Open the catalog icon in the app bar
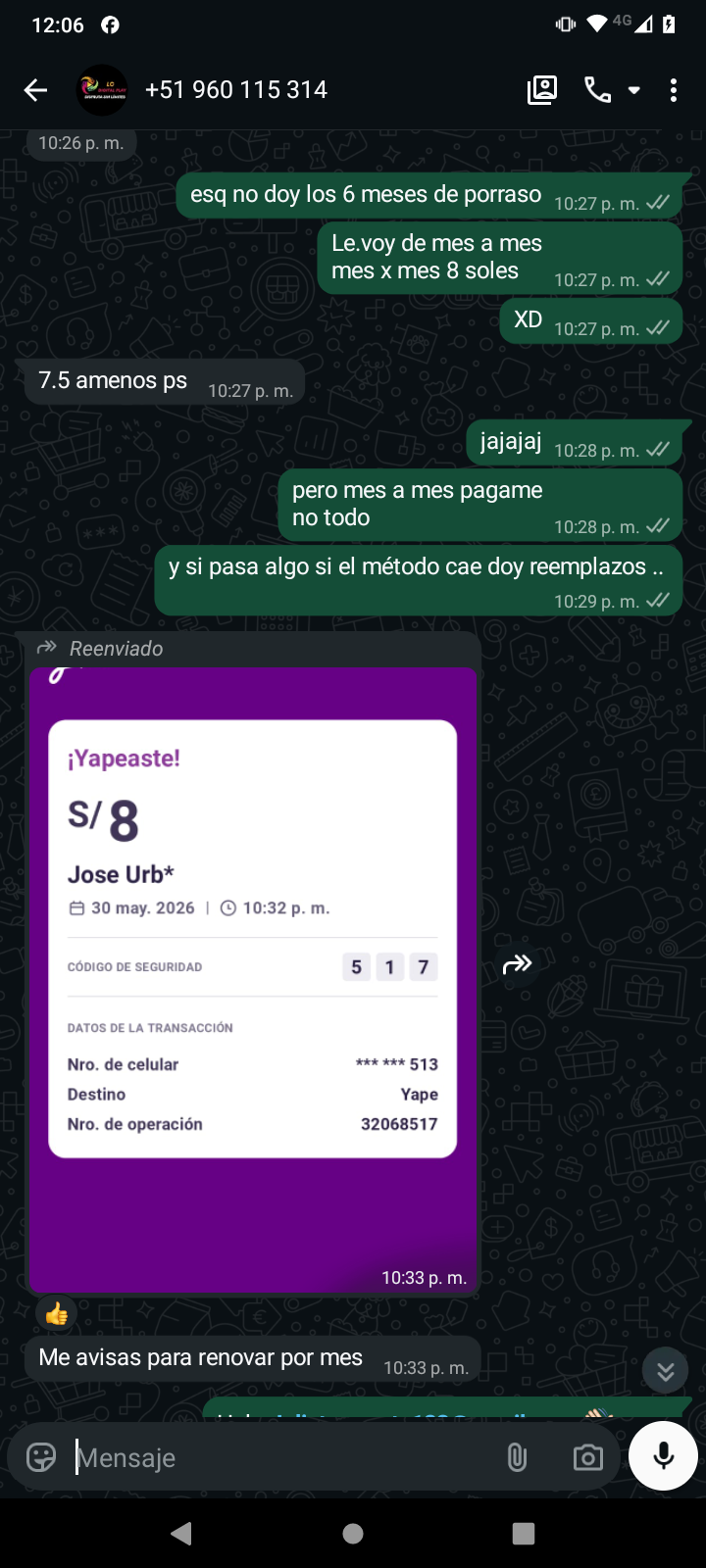706x1568 pixels. pyautogui.click(x=542, y=90)
